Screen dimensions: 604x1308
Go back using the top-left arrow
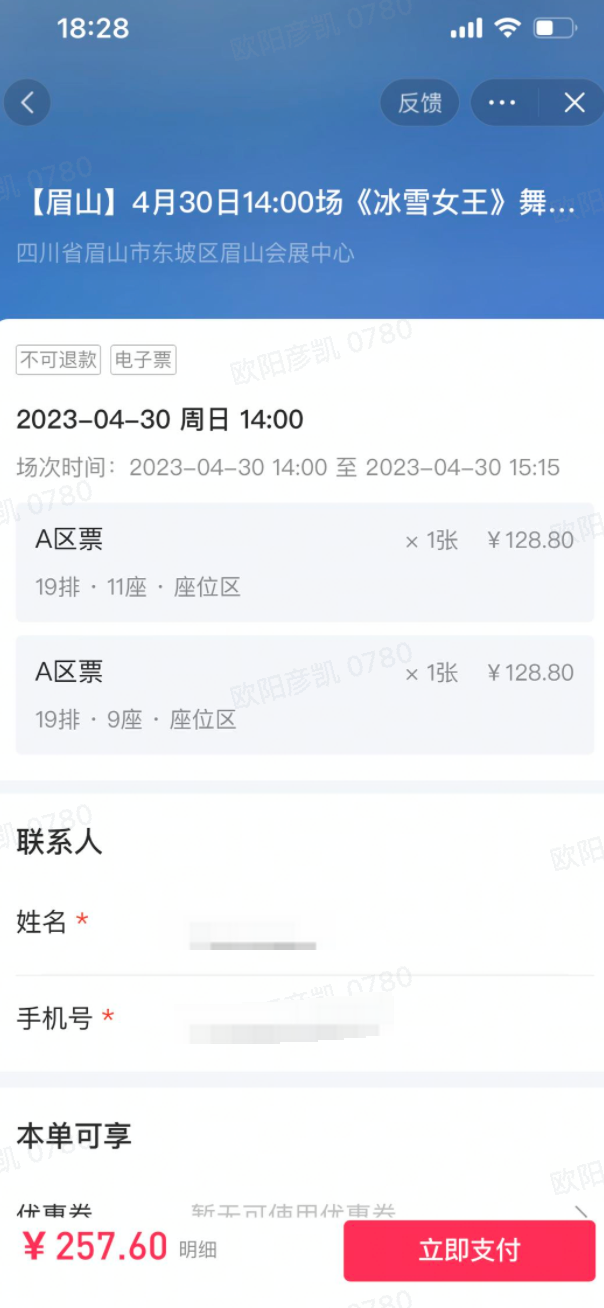(27, 102)
